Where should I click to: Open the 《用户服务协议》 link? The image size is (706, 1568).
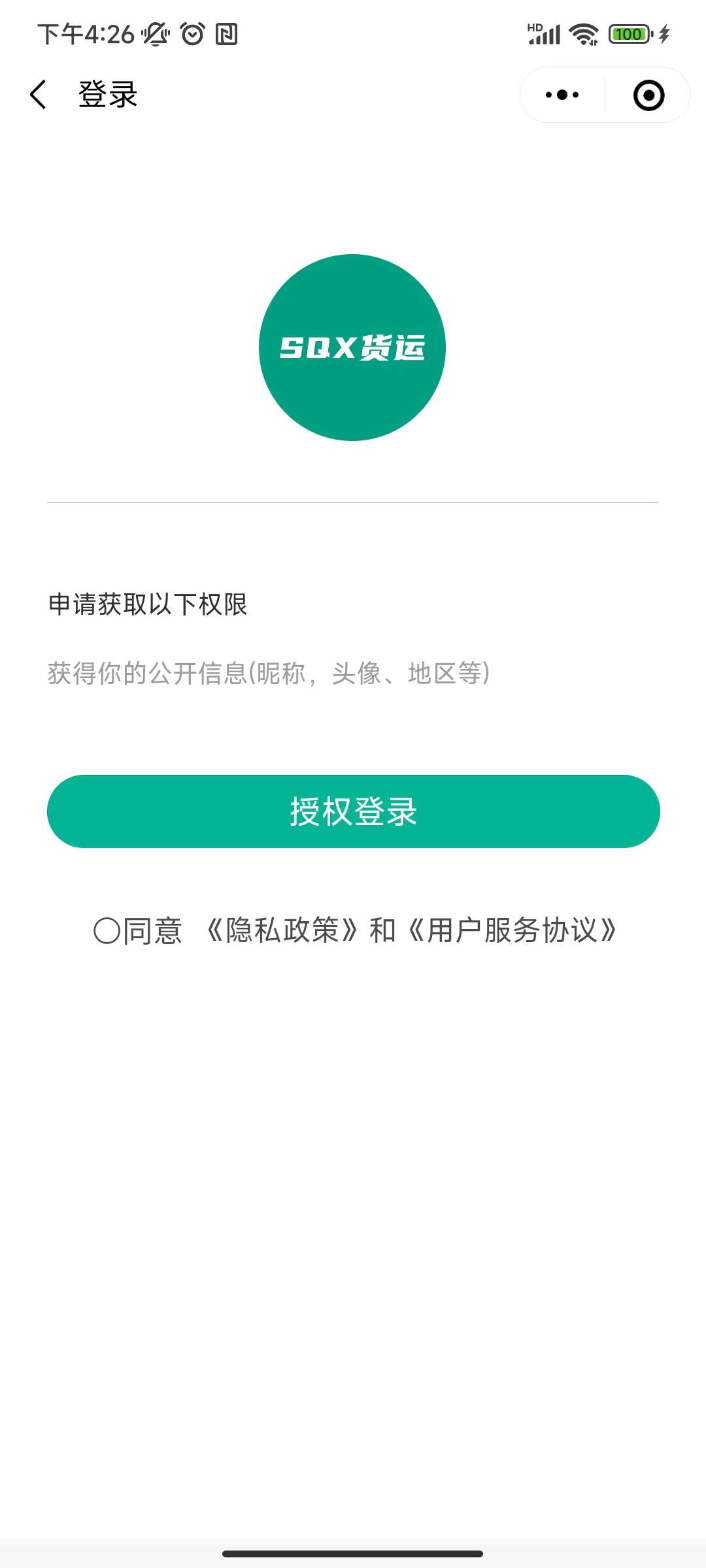pyautogui.click(x=512, y=930)
